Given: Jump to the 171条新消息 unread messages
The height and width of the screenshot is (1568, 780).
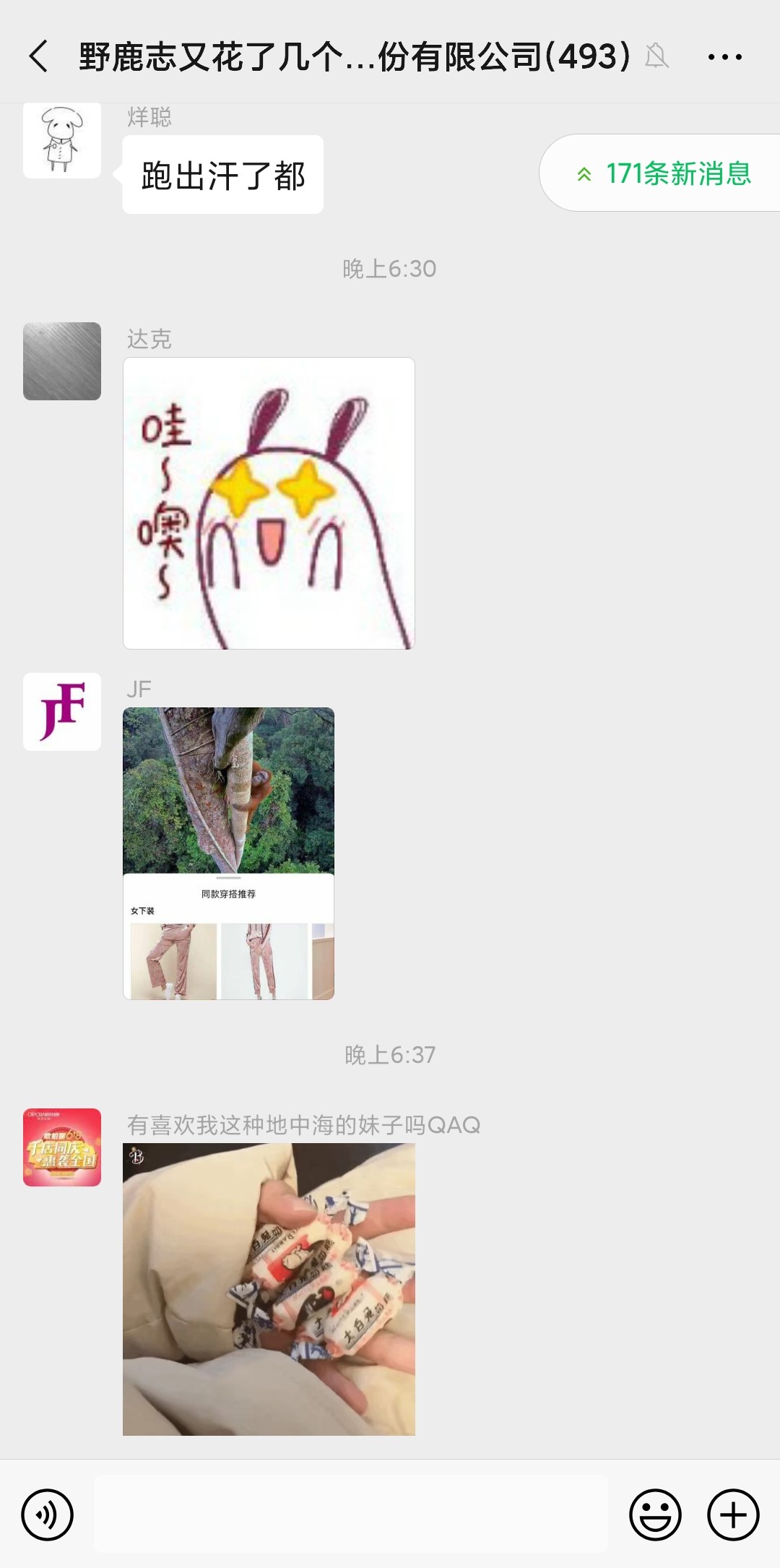Looking at the screenshot, I should click(664, 173).
